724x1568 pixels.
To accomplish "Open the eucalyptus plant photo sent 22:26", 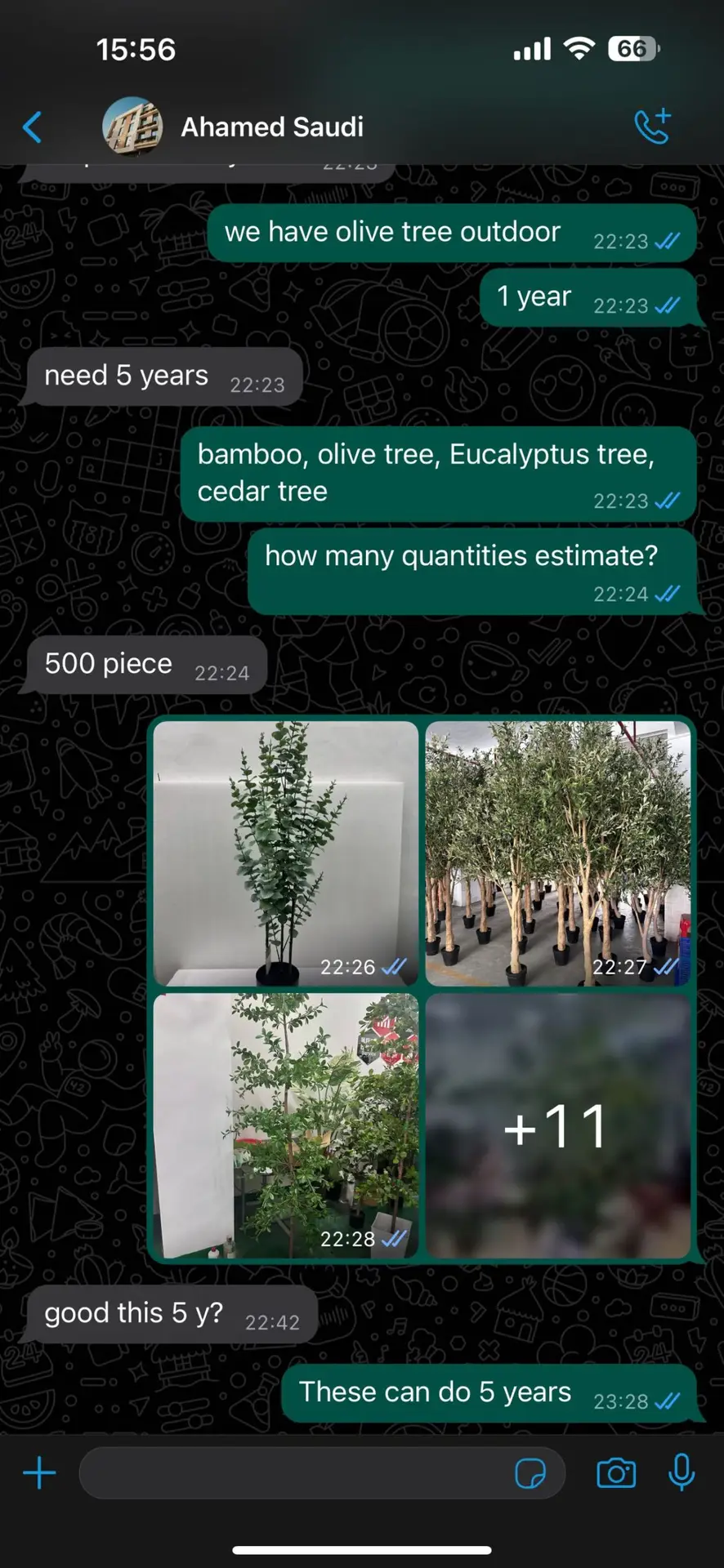I will click(286, 853).
